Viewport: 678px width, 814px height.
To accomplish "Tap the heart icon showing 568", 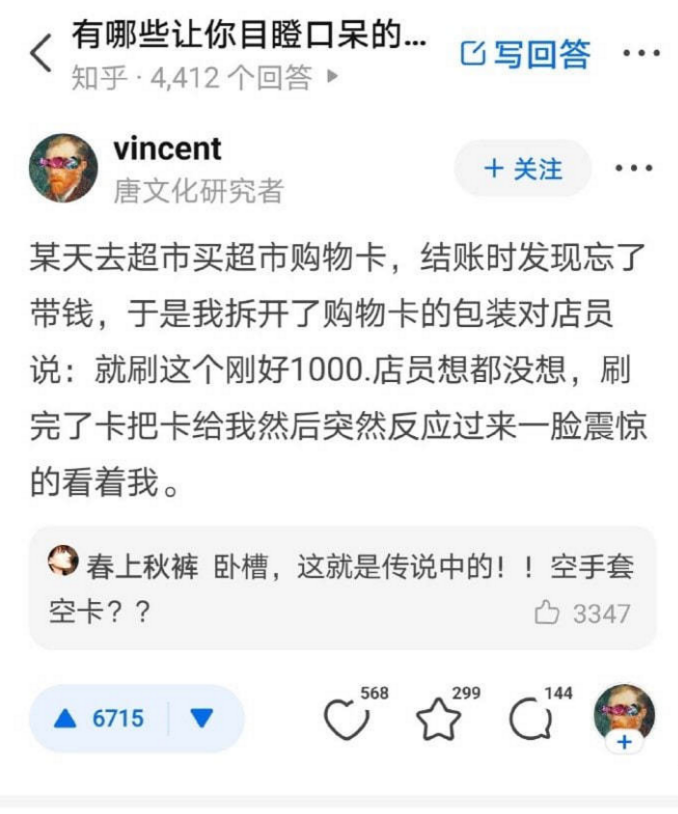I will [x=346, y=720].
